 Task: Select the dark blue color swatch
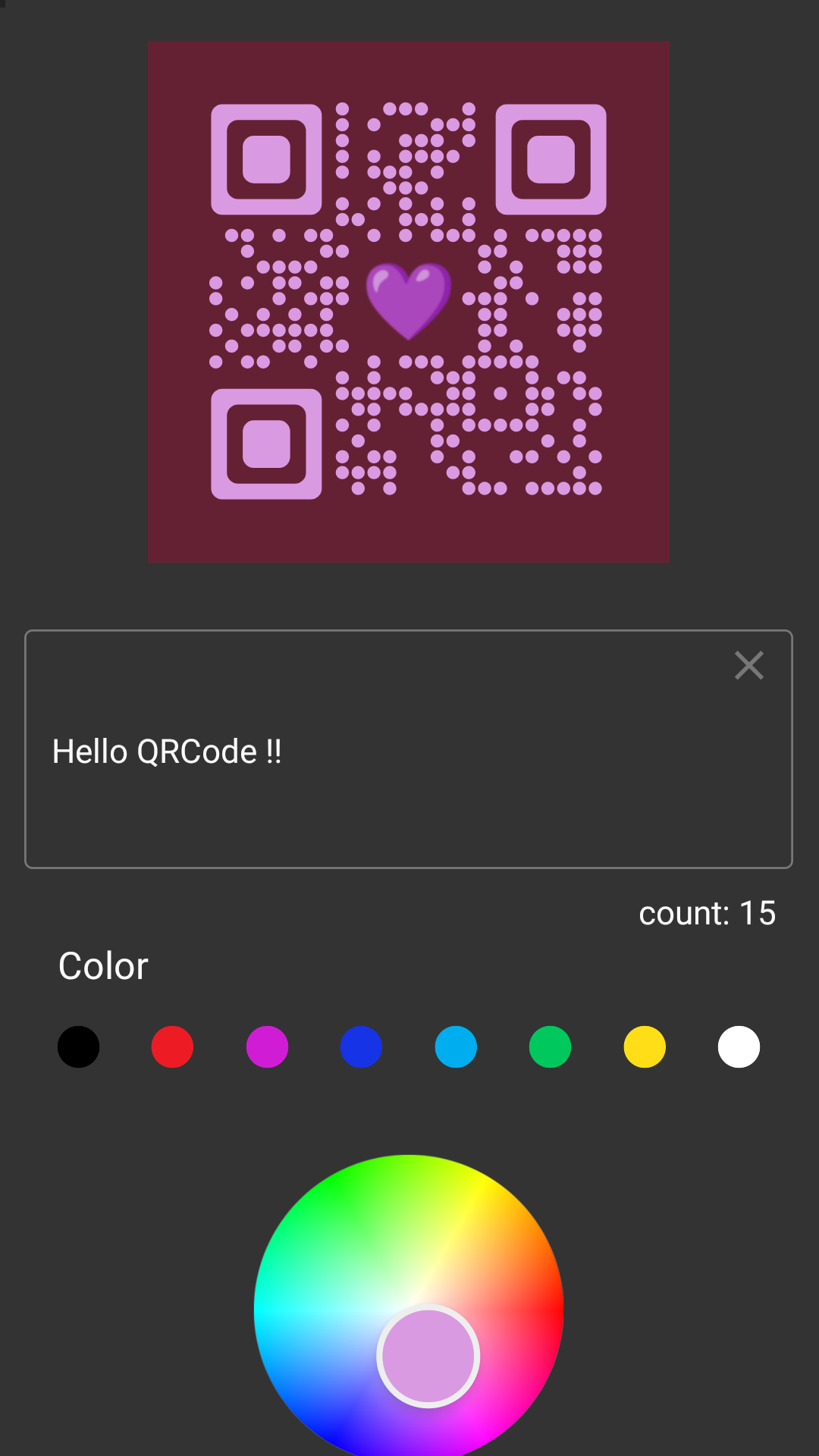361,1046
